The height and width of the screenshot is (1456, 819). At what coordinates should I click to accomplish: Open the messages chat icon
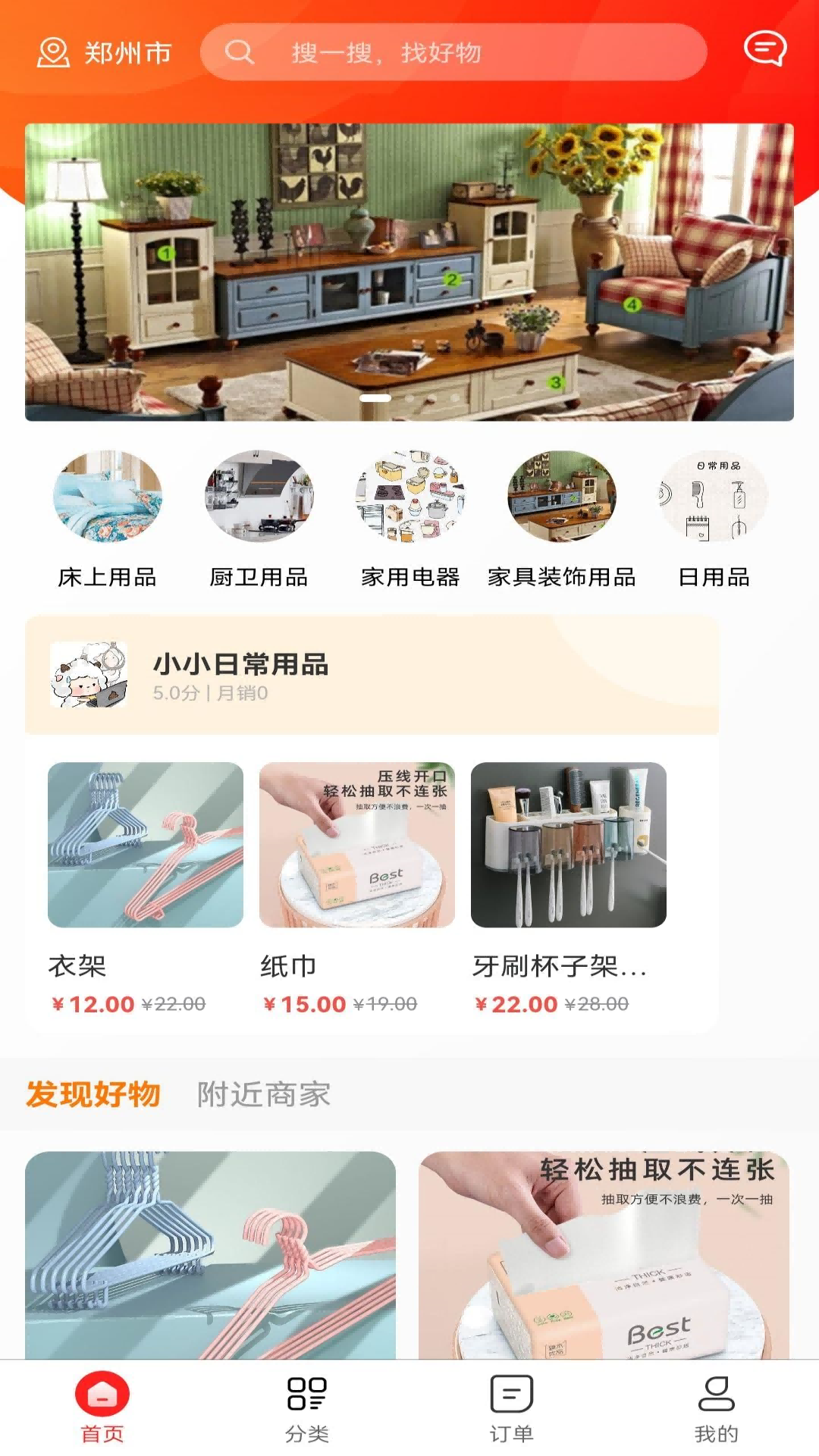[x=764, y=49]
